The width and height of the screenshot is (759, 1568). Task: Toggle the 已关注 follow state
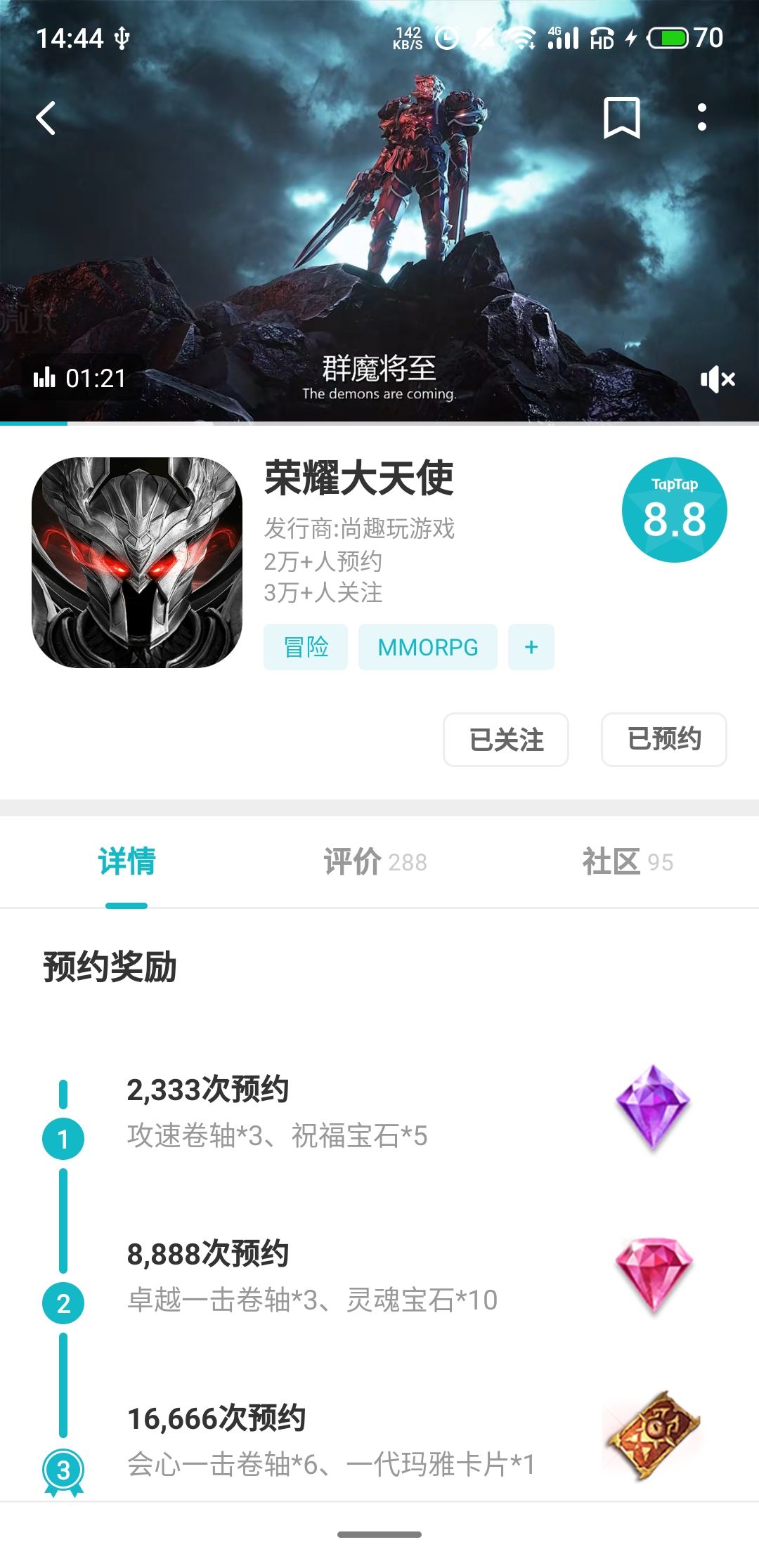505,740
